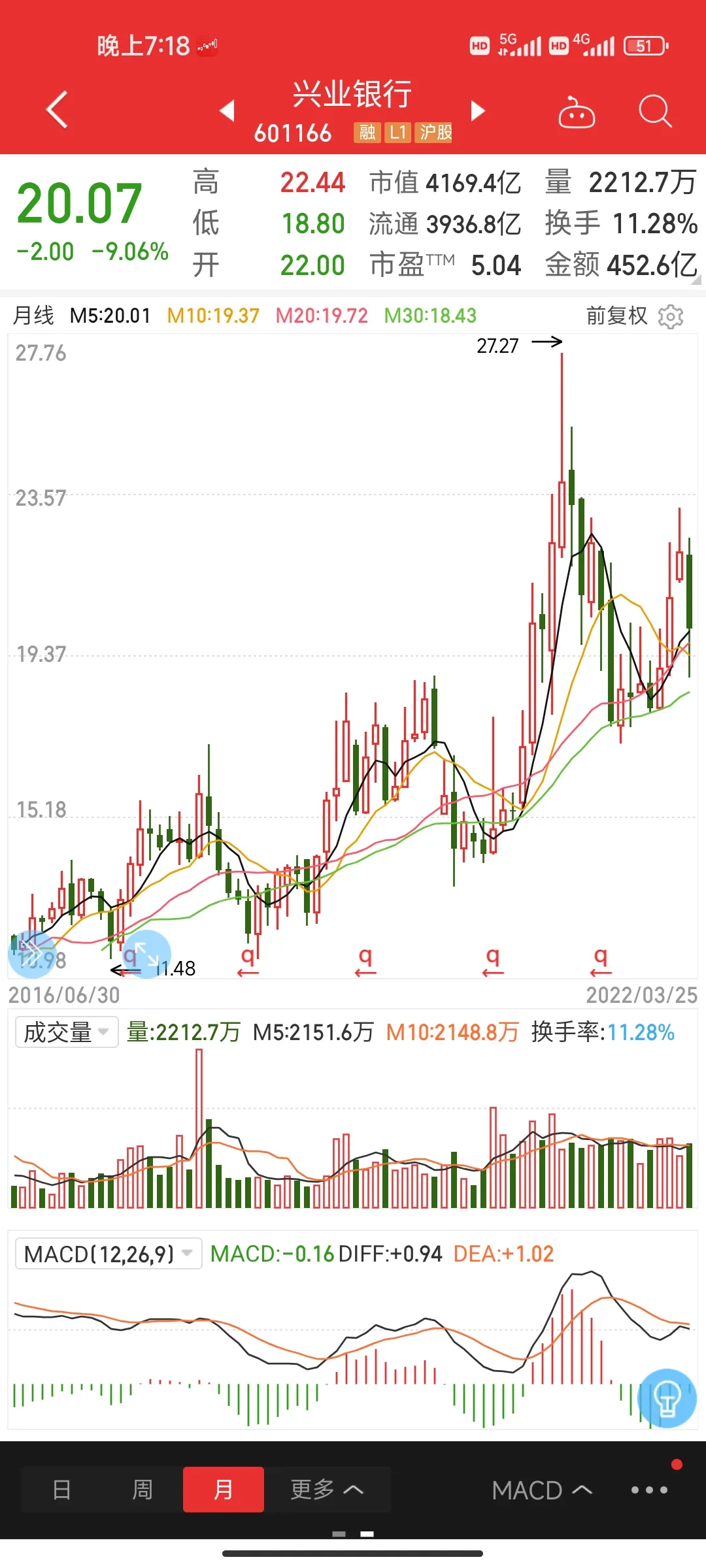Switch to the next stock
706x1568 pixels.
pyautogui.click(x=478, y=110)
